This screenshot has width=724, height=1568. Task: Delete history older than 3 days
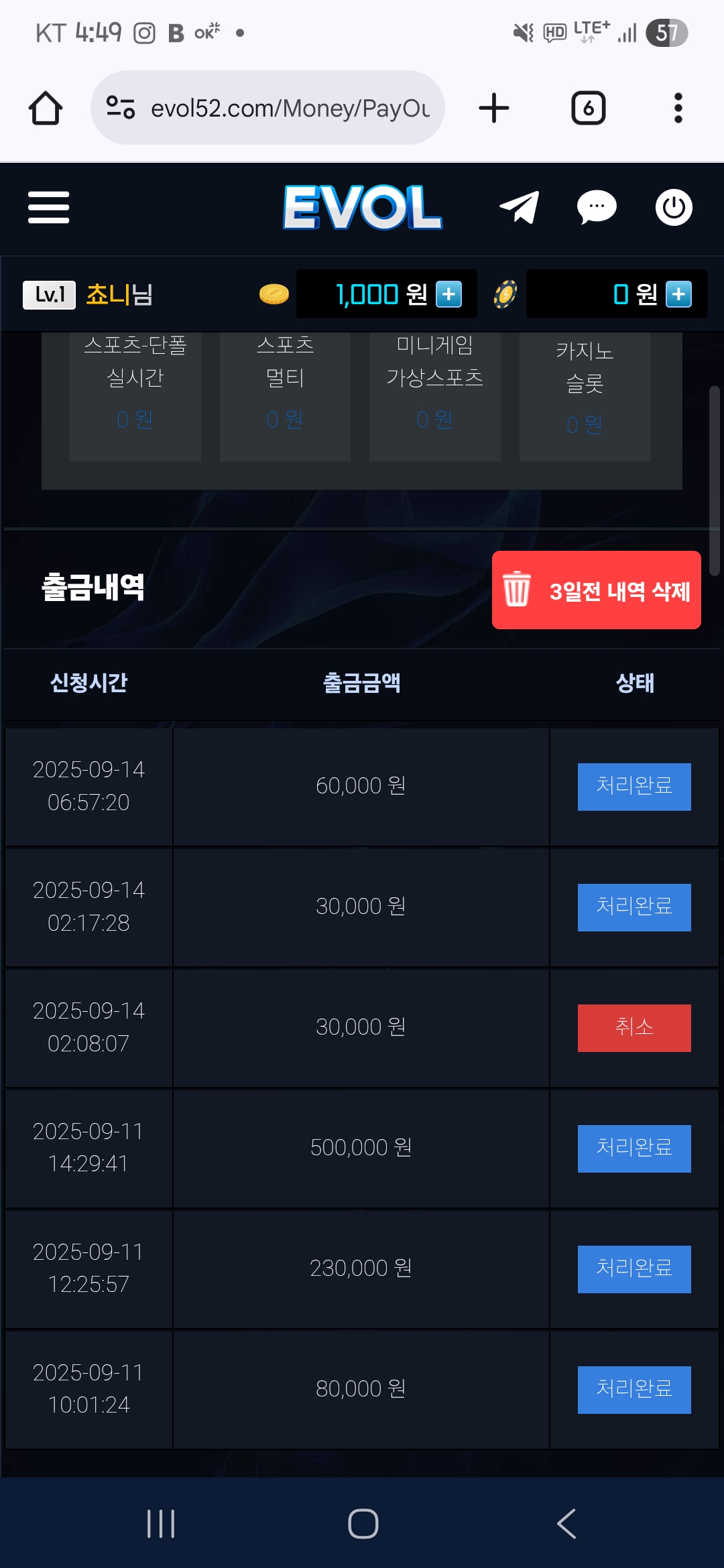pos(596,590)
